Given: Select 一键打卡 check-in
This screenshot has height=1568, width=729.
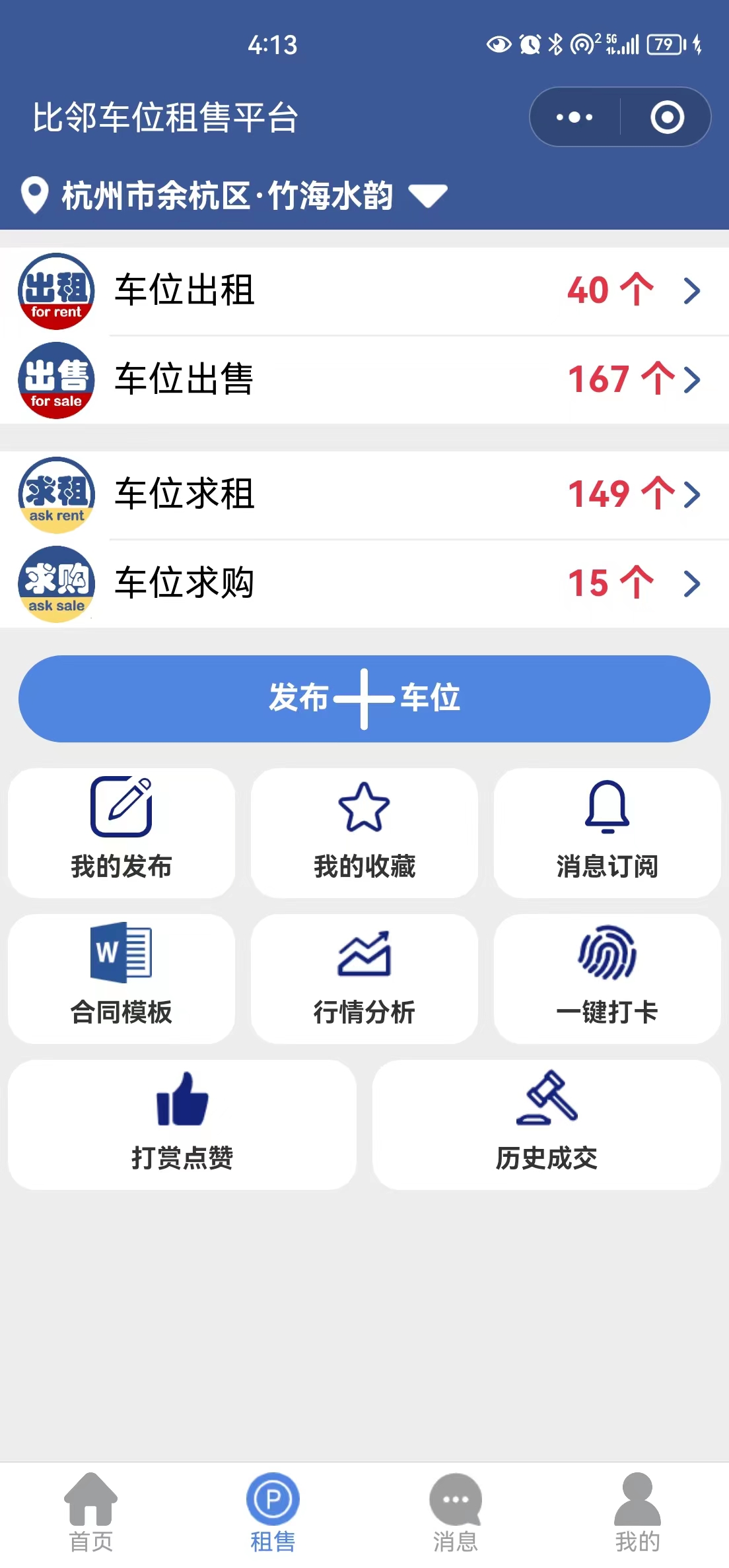Looking at the screenshot, I should click(607, 978).
